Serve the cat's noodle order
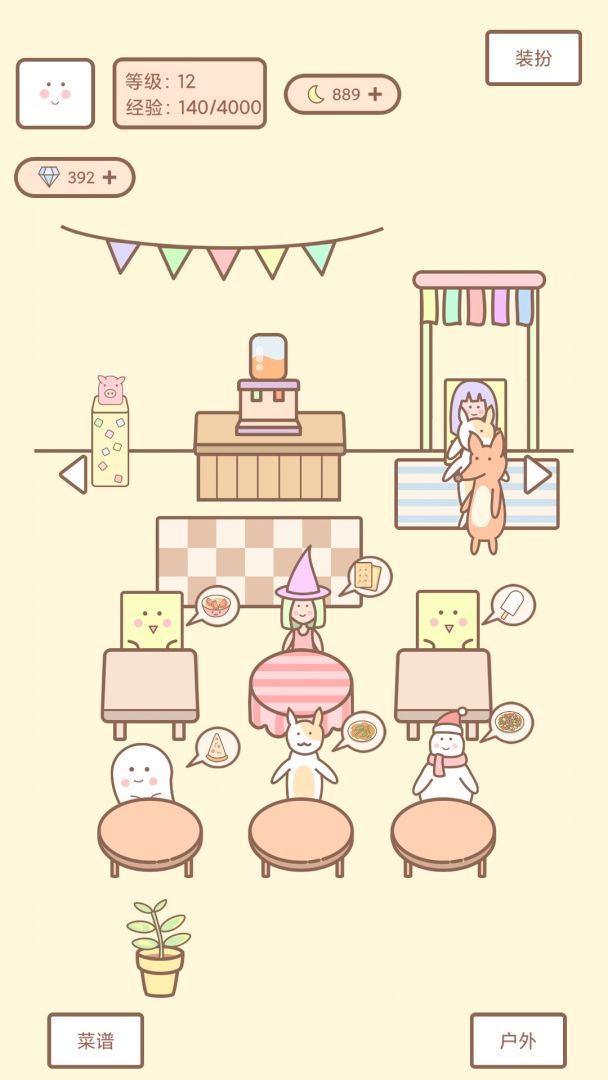 [362, 731]
